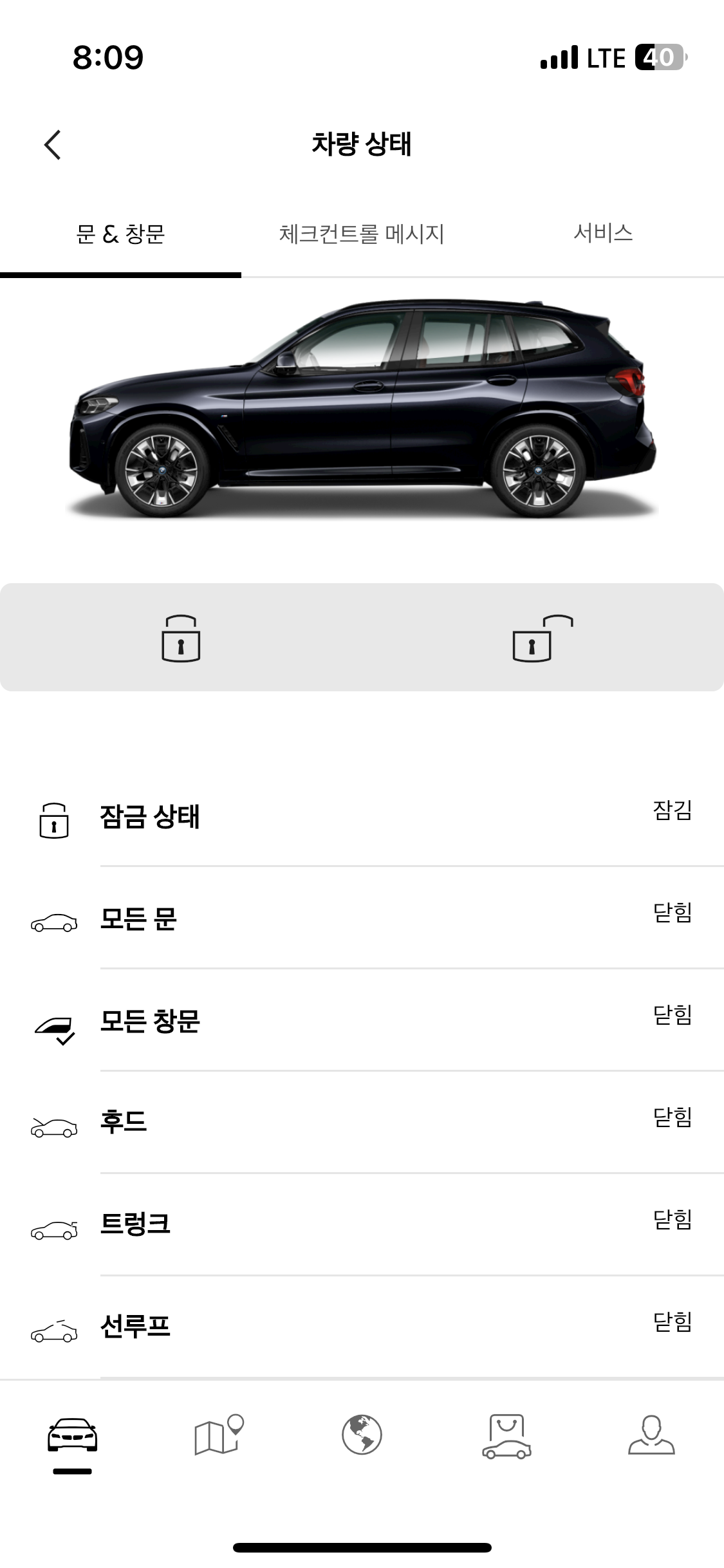Switch to the 체크컨트롤 메시지 tab

click(362, 234)
